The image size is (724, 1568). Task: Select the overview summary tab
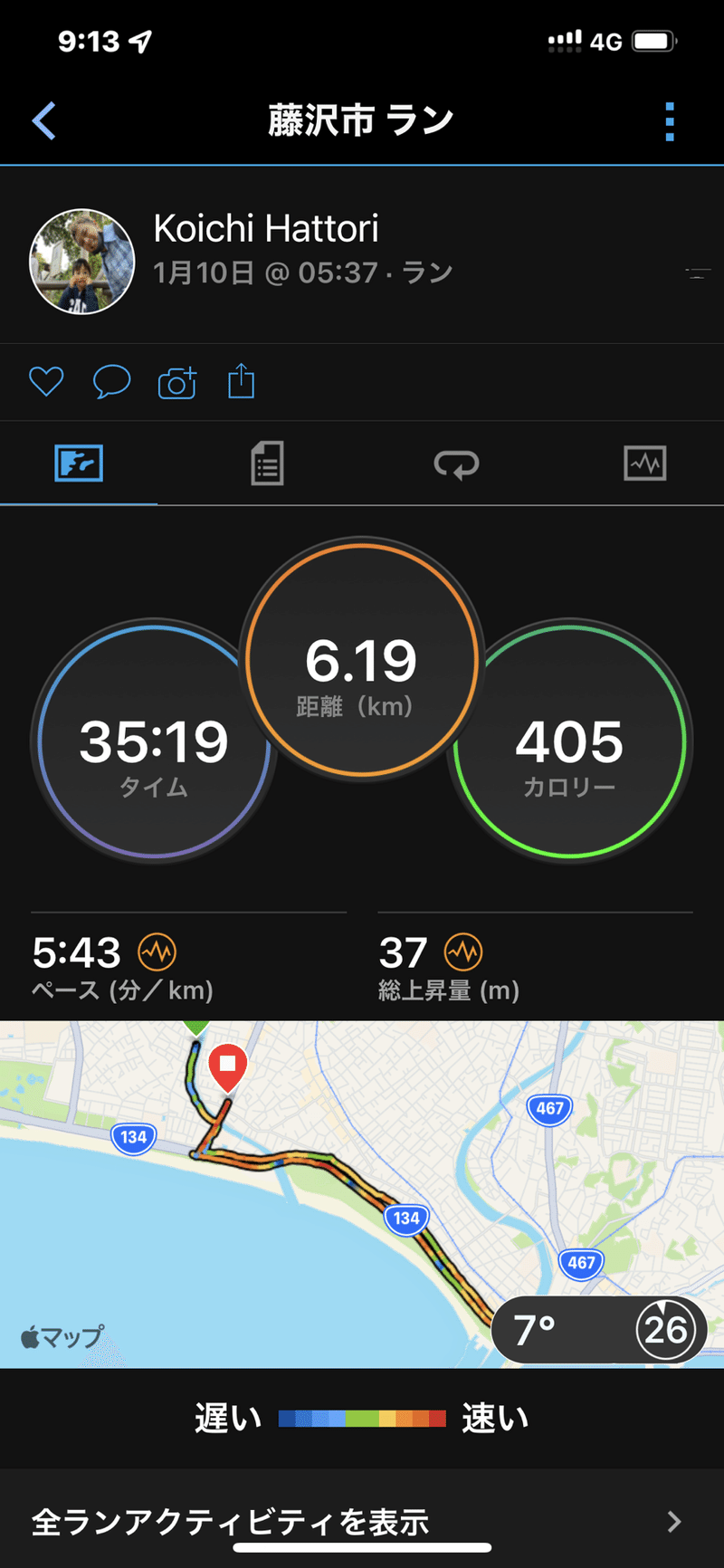pyautogui.click(x=79, y=464)
